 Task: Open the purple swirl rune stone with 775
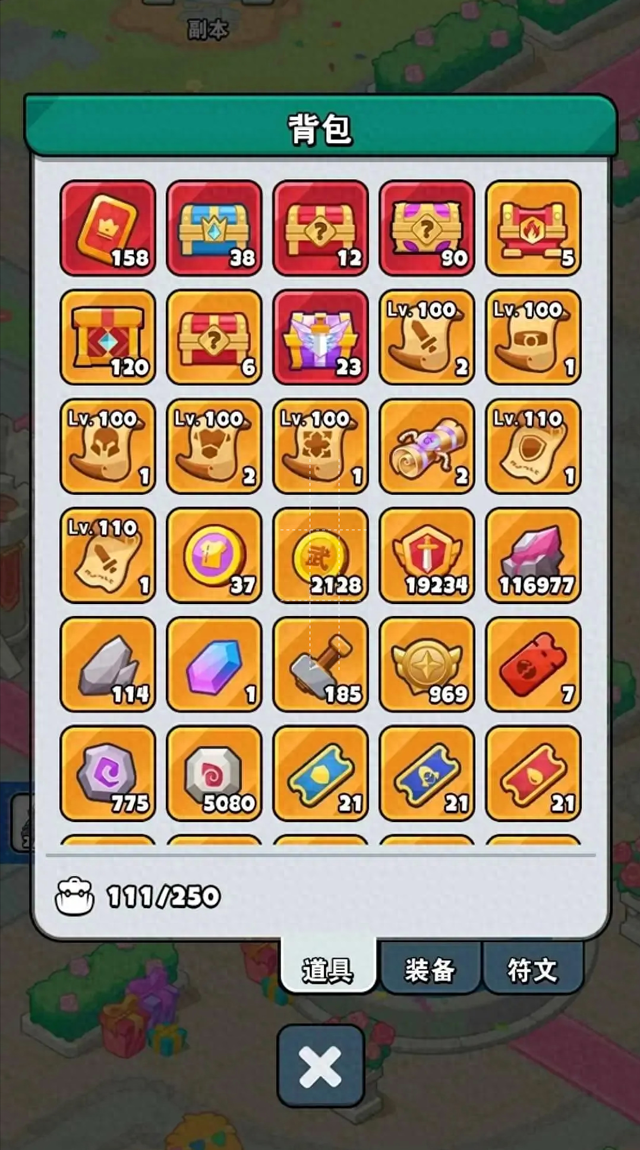pyautogui.click(x=108, y=773)
